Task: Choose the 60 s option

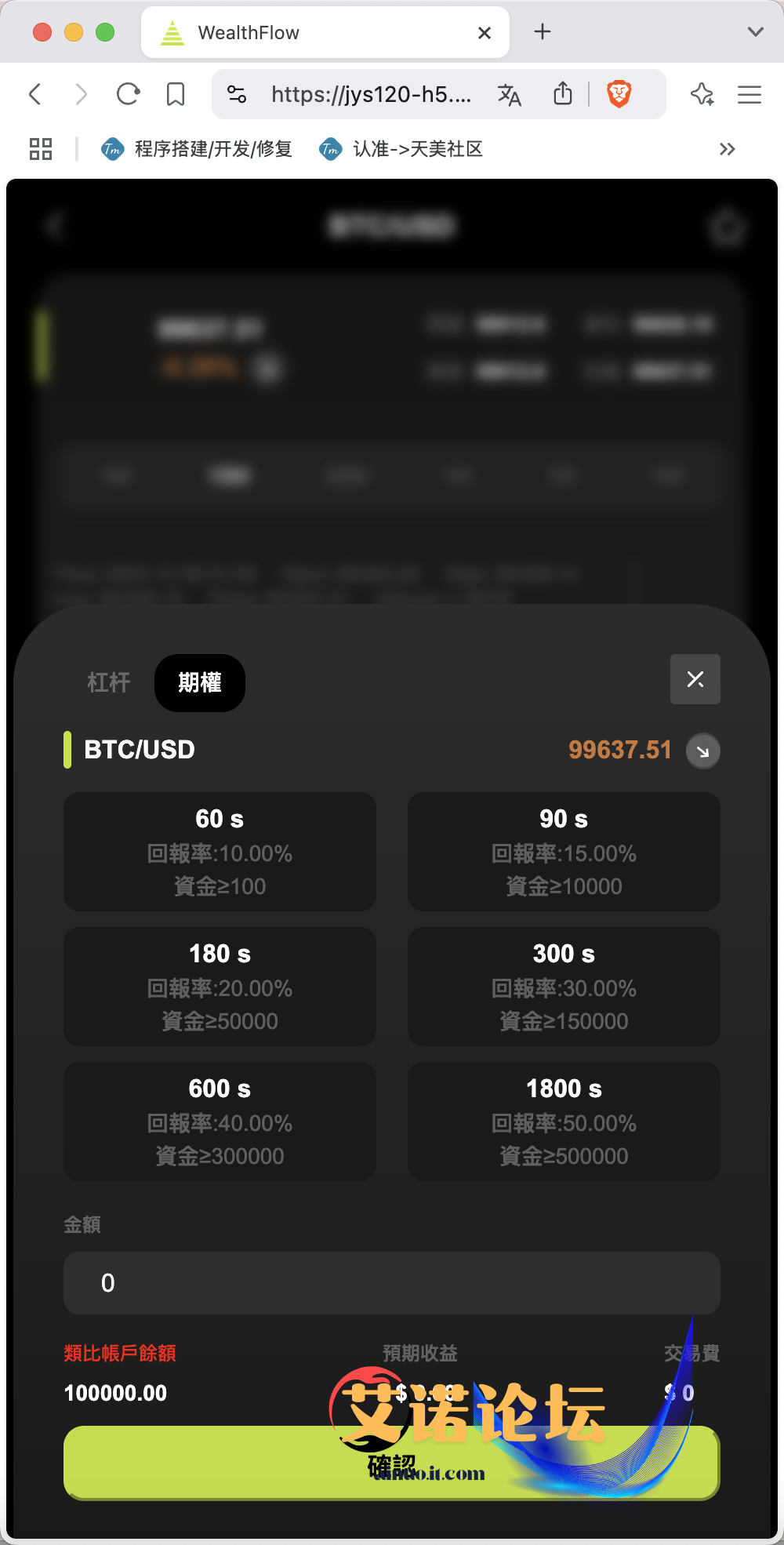Action: [220, 852]
